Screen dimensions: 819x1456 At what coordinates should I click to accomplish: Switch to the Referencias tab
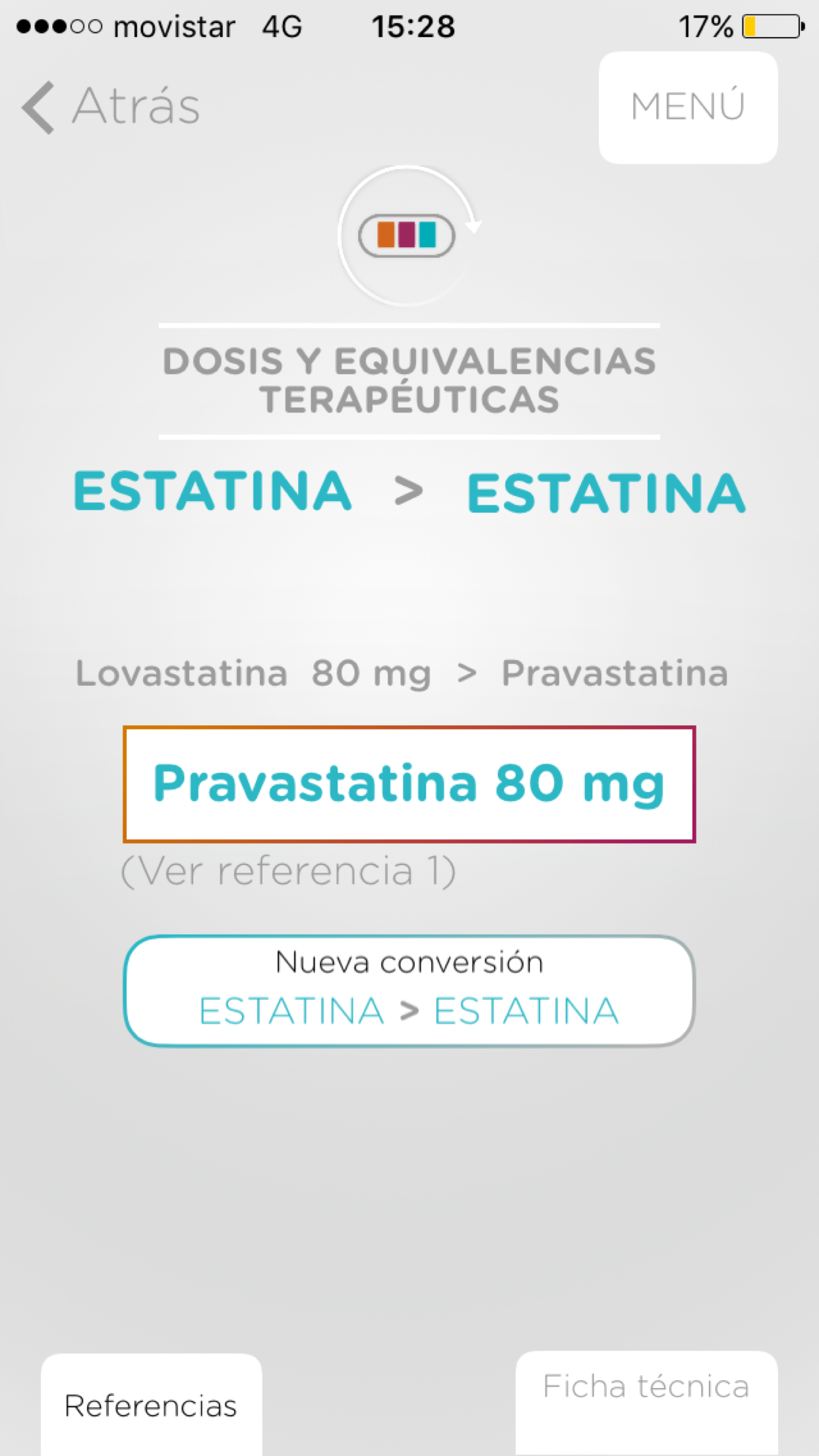(x=150, y=1405)
